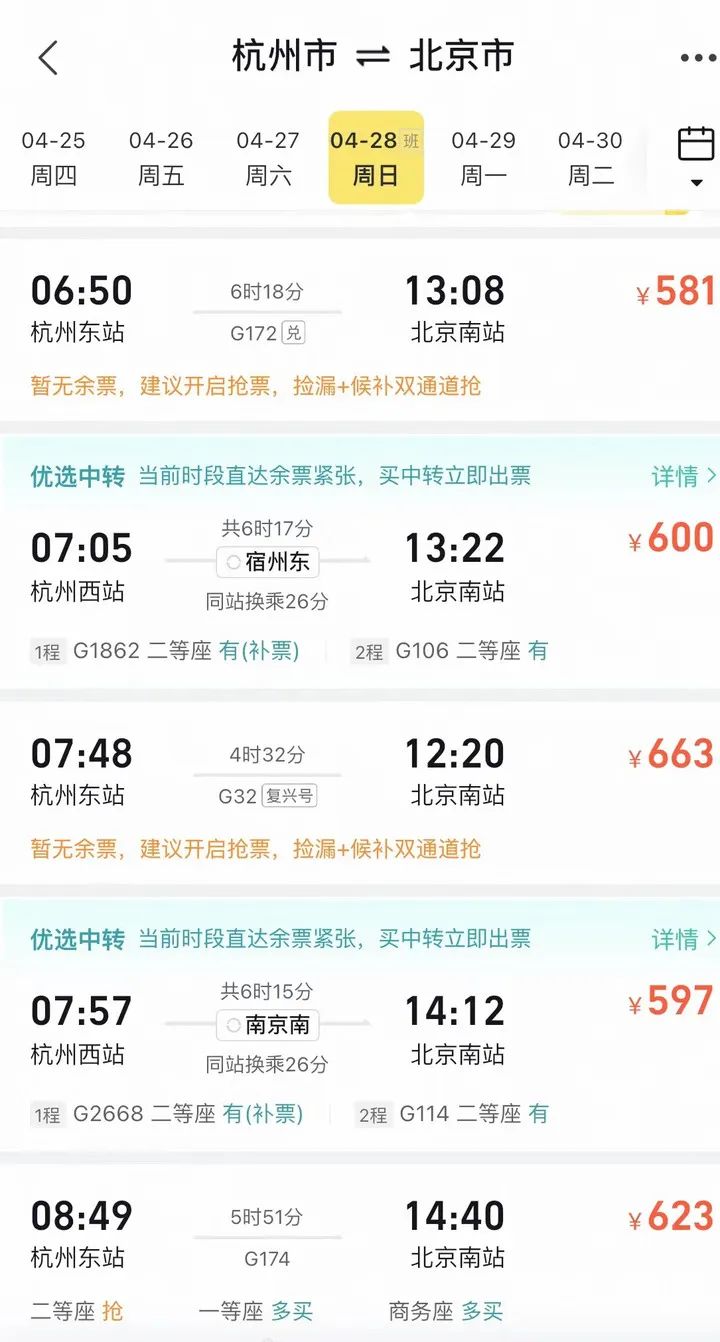View 详情 for the 宿州东 transfer option
The width and height of the screenshot is (720, 1342).
(684, 476)
